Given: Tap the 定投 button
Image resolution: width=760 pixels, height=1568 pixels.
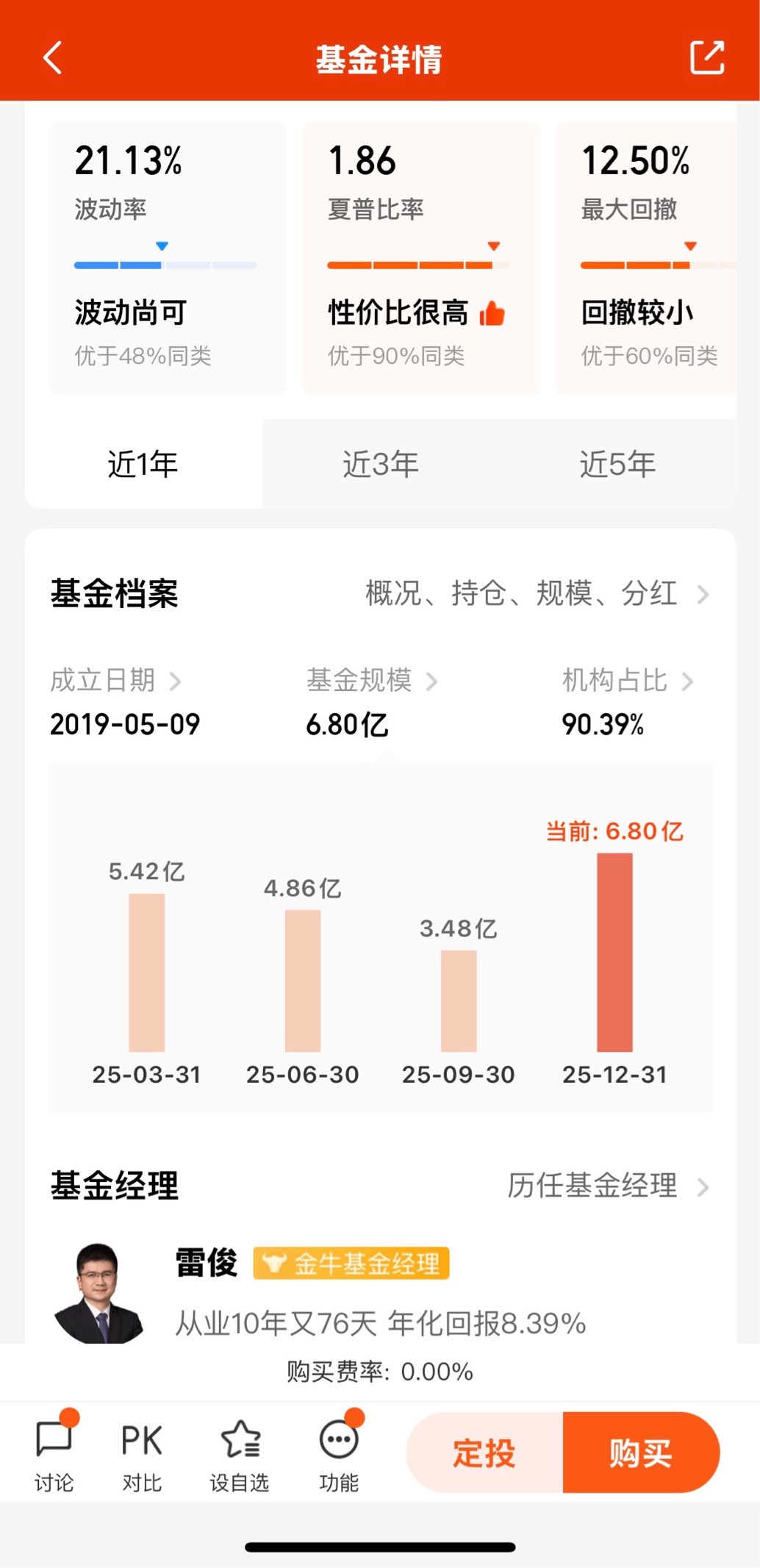Looking at the screenshot, I should (484, 1453).
